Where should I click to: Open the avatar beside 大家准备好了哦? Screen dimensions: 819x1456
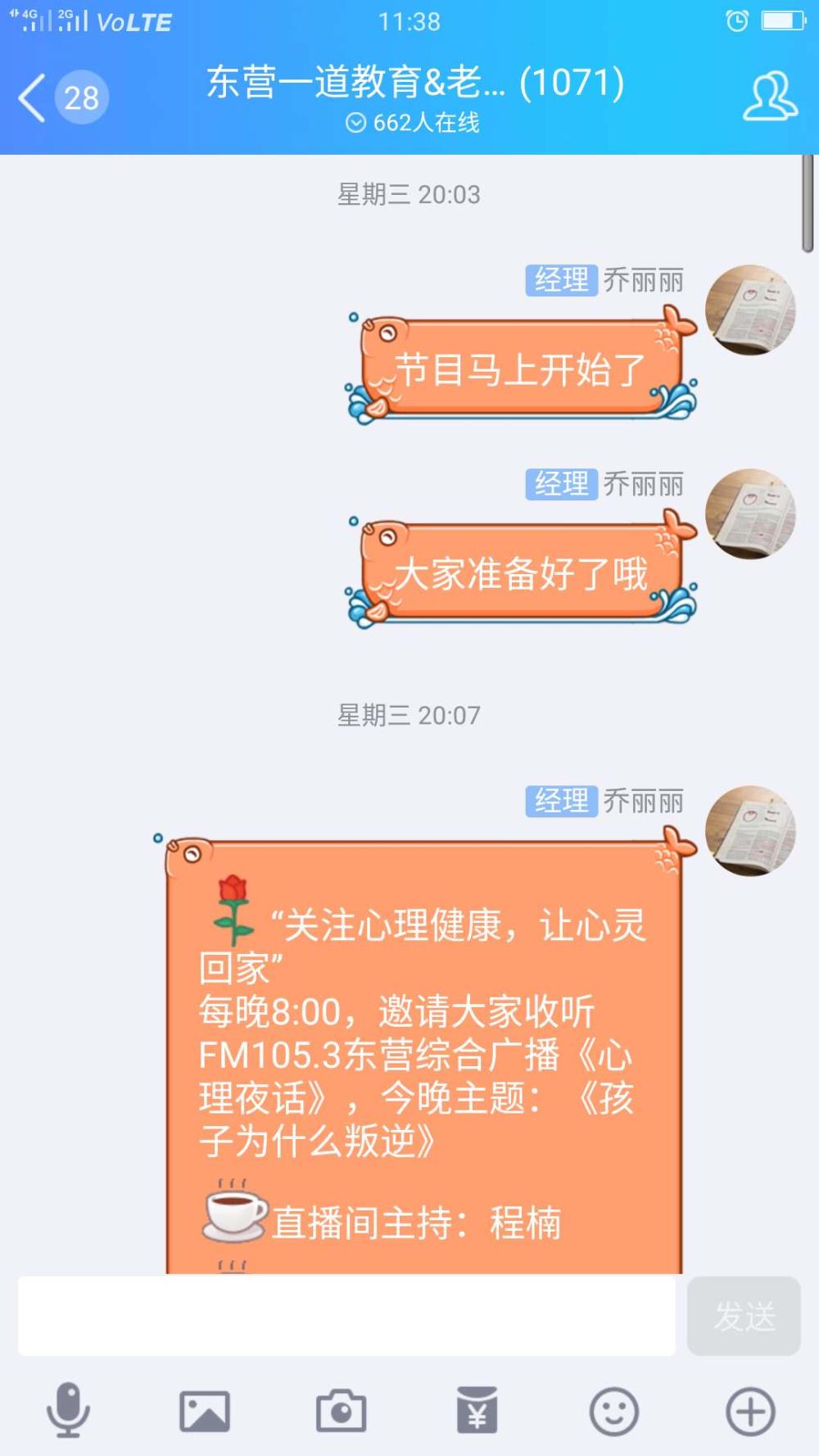coord(750,513)
